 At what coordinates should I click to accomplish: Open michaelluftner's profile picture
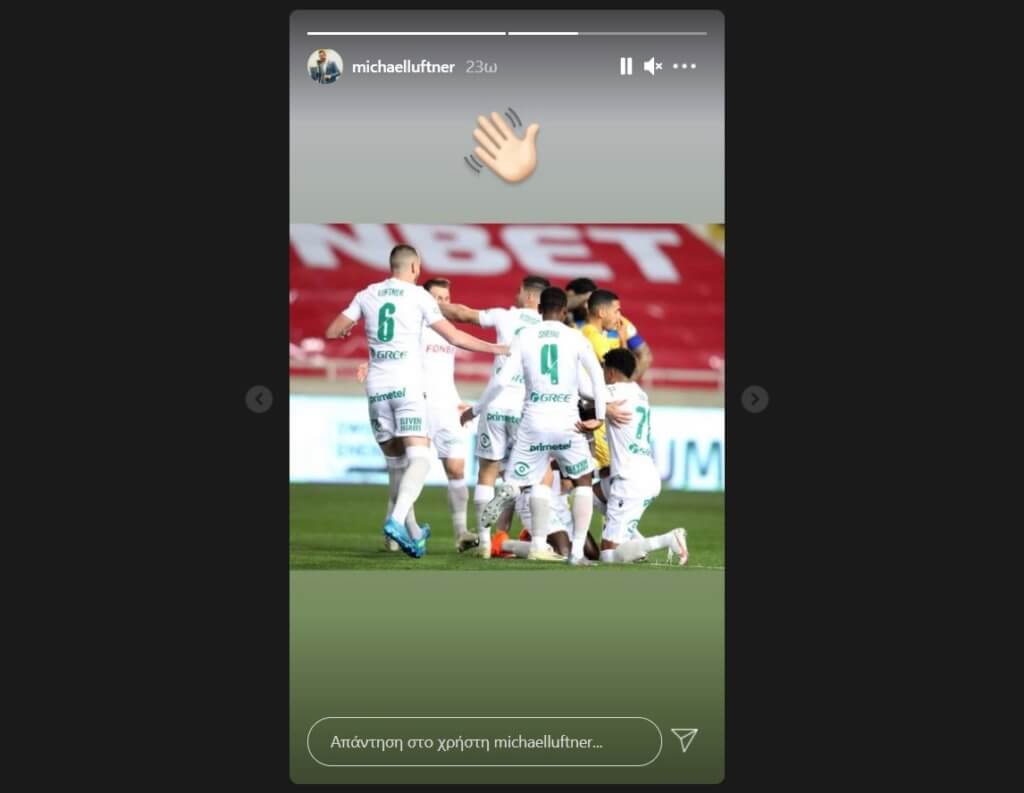(325, 66)
